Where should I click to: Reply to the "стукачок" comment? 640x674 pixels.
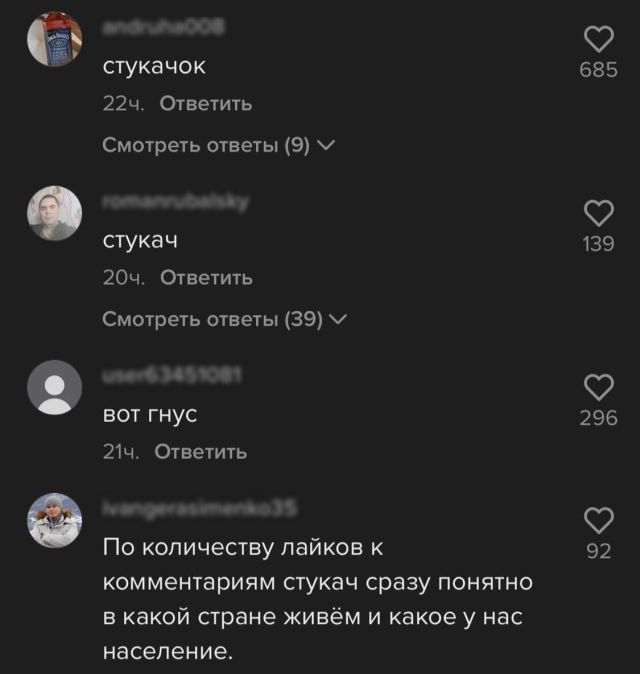[x=205, y=104]
